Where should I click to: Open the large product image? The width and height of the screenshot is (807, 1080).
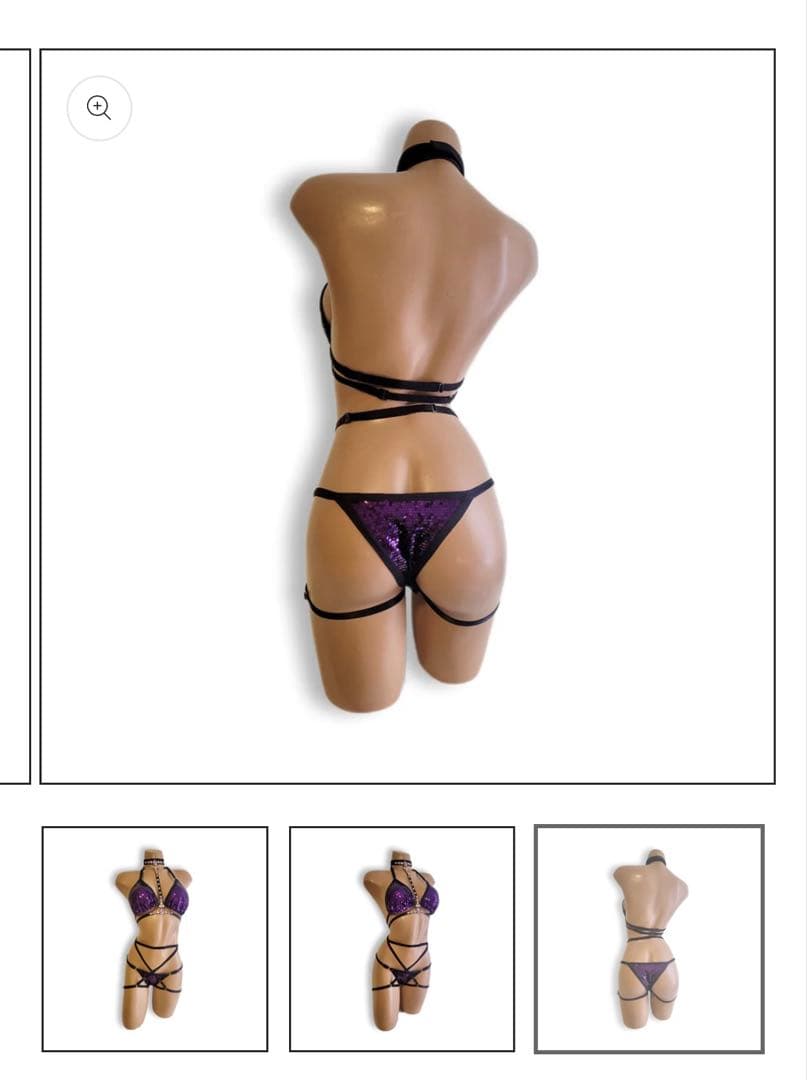pyautogui.click(x=407, y=416)
